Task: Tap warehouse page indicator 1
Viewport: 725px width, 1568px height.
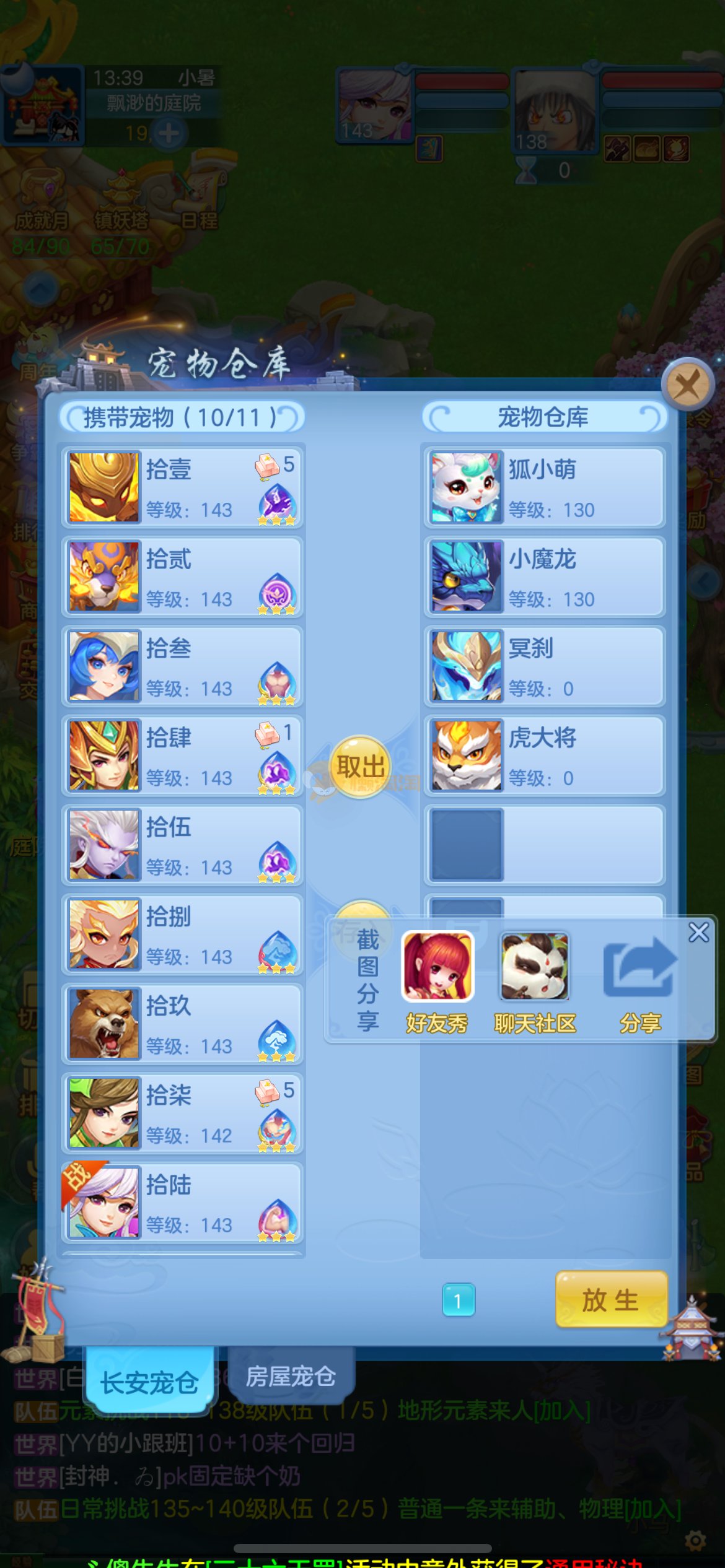Action: point(458,1300)
